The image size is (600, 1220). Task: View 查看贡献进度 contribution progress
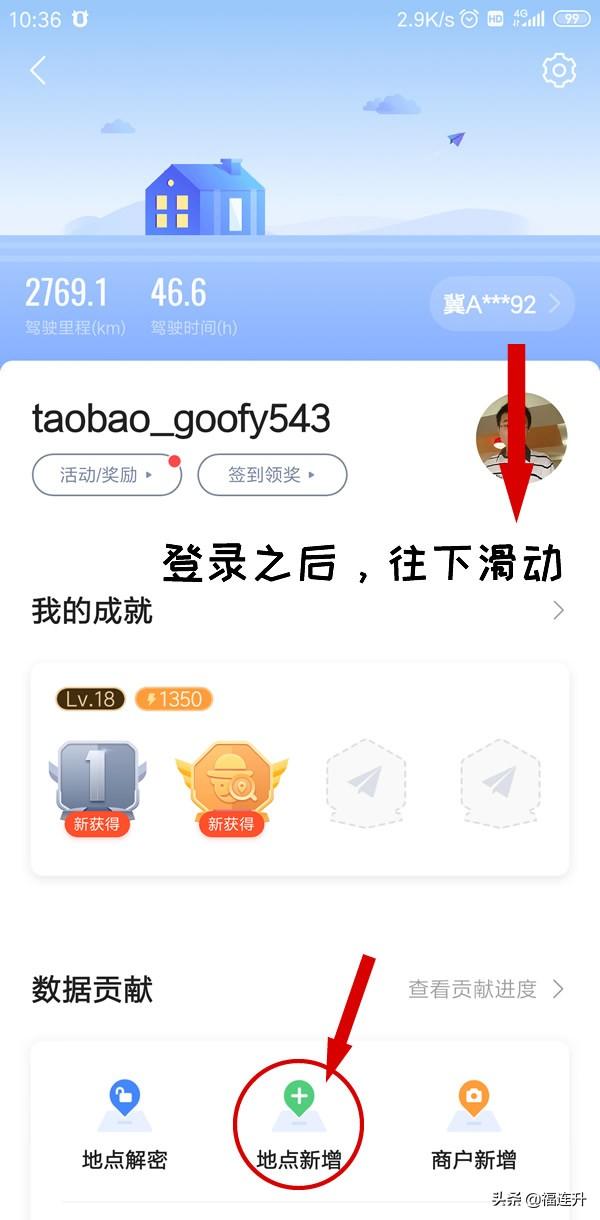pyautogui.click(x=487, y=989)
